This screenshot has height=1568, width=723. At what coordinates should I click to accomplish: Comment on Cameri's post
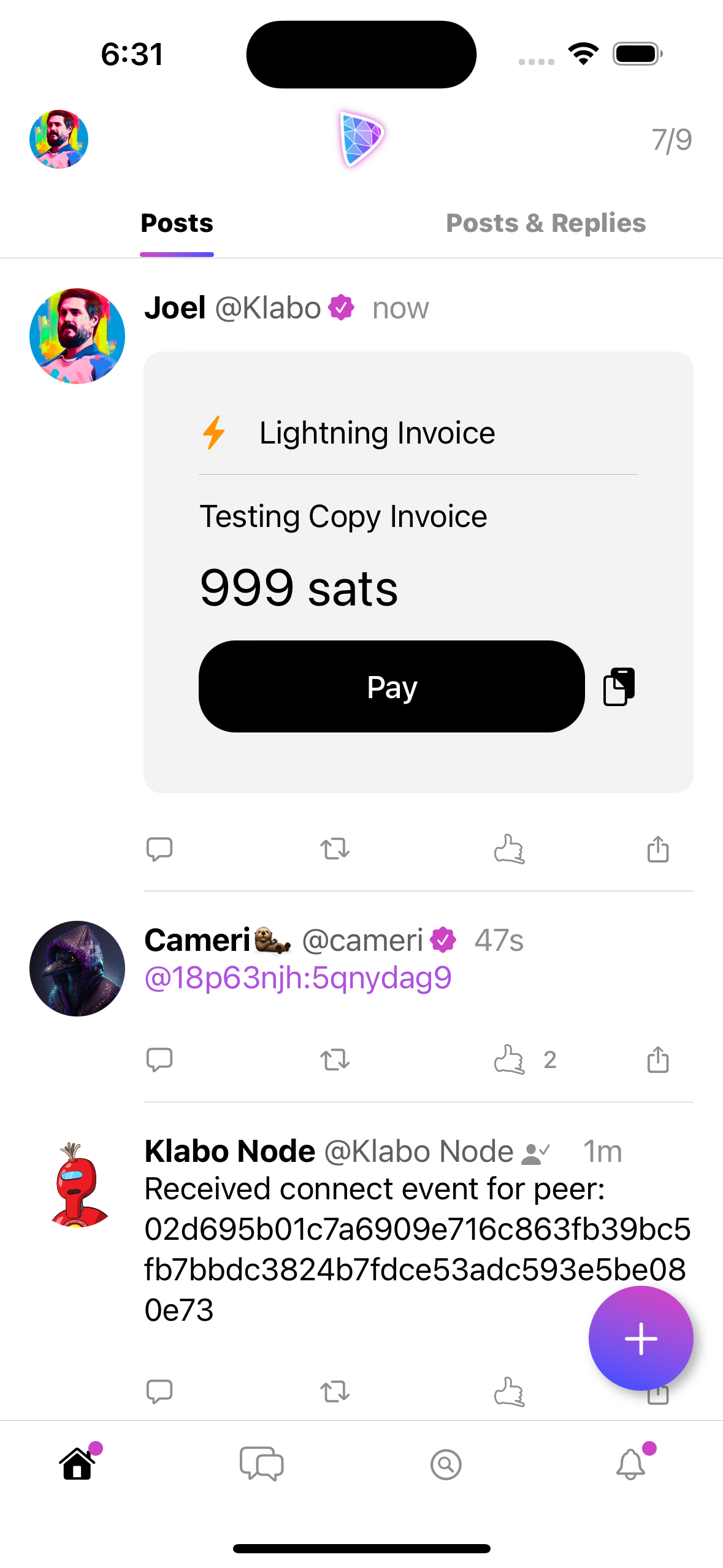point(159,1059)
